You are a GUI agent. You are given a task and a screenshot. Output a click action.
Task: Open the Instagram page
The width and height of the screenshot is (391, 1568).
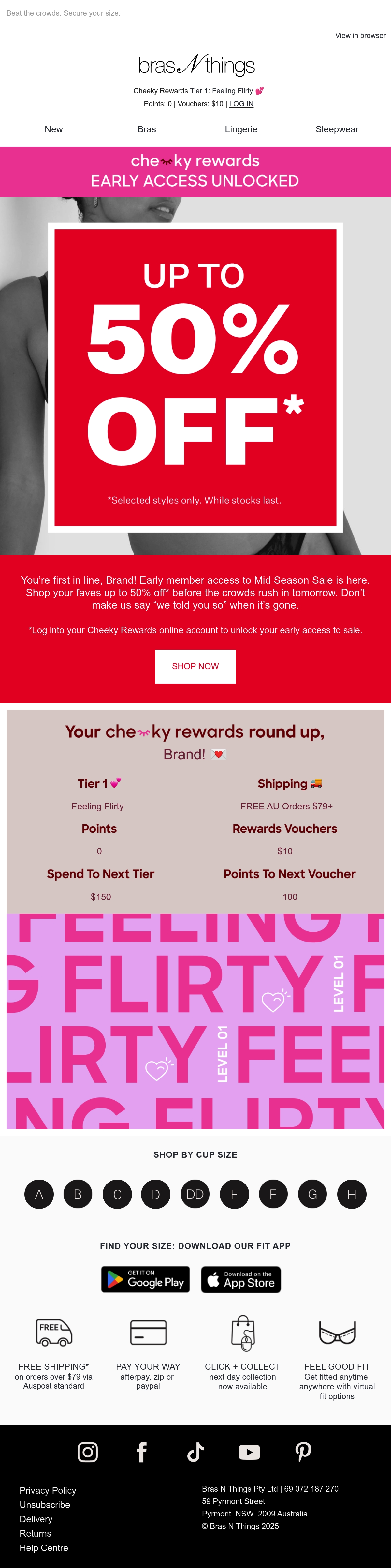pyautogui.click(x=88, y=1452)
